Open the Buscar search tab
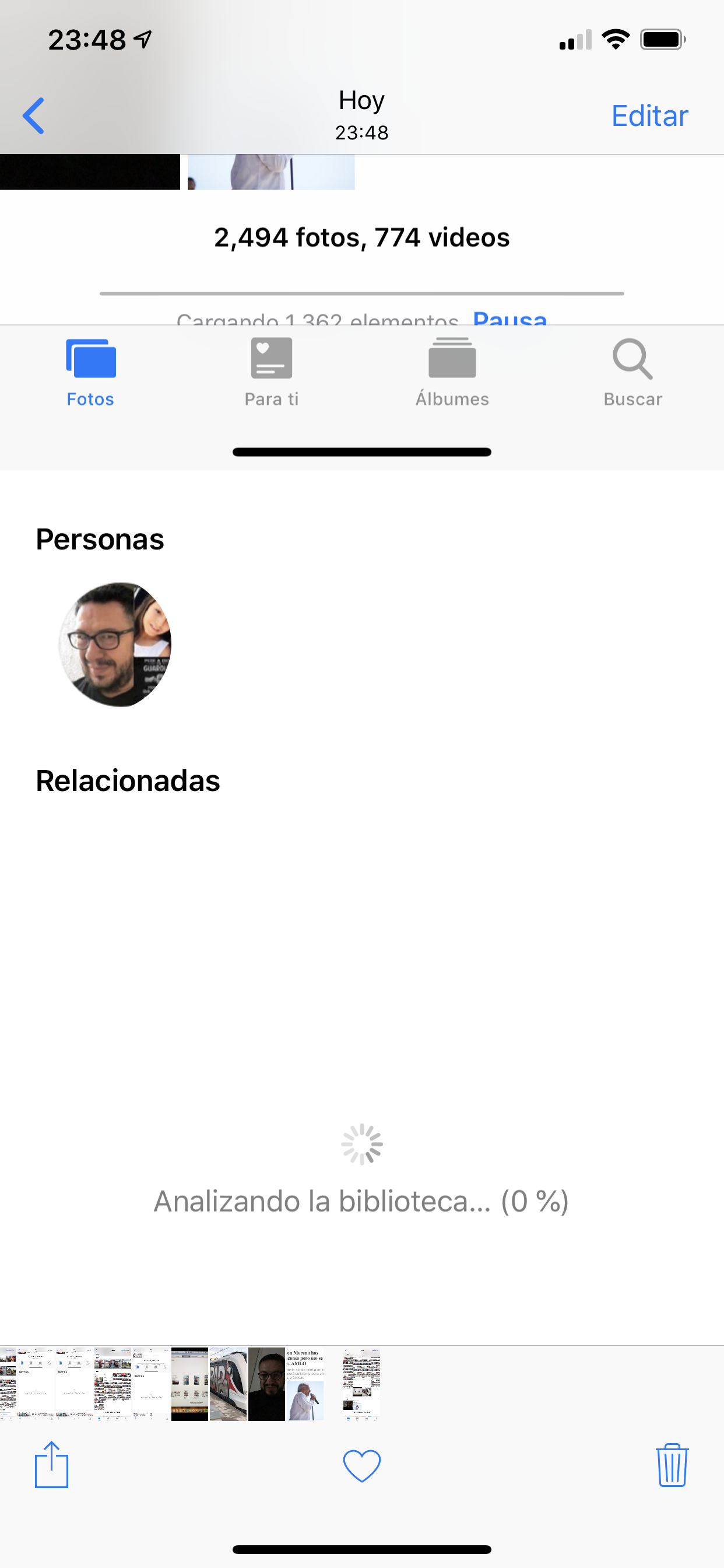This screenshot has width=724, height=1568. (x=632, y=373)
